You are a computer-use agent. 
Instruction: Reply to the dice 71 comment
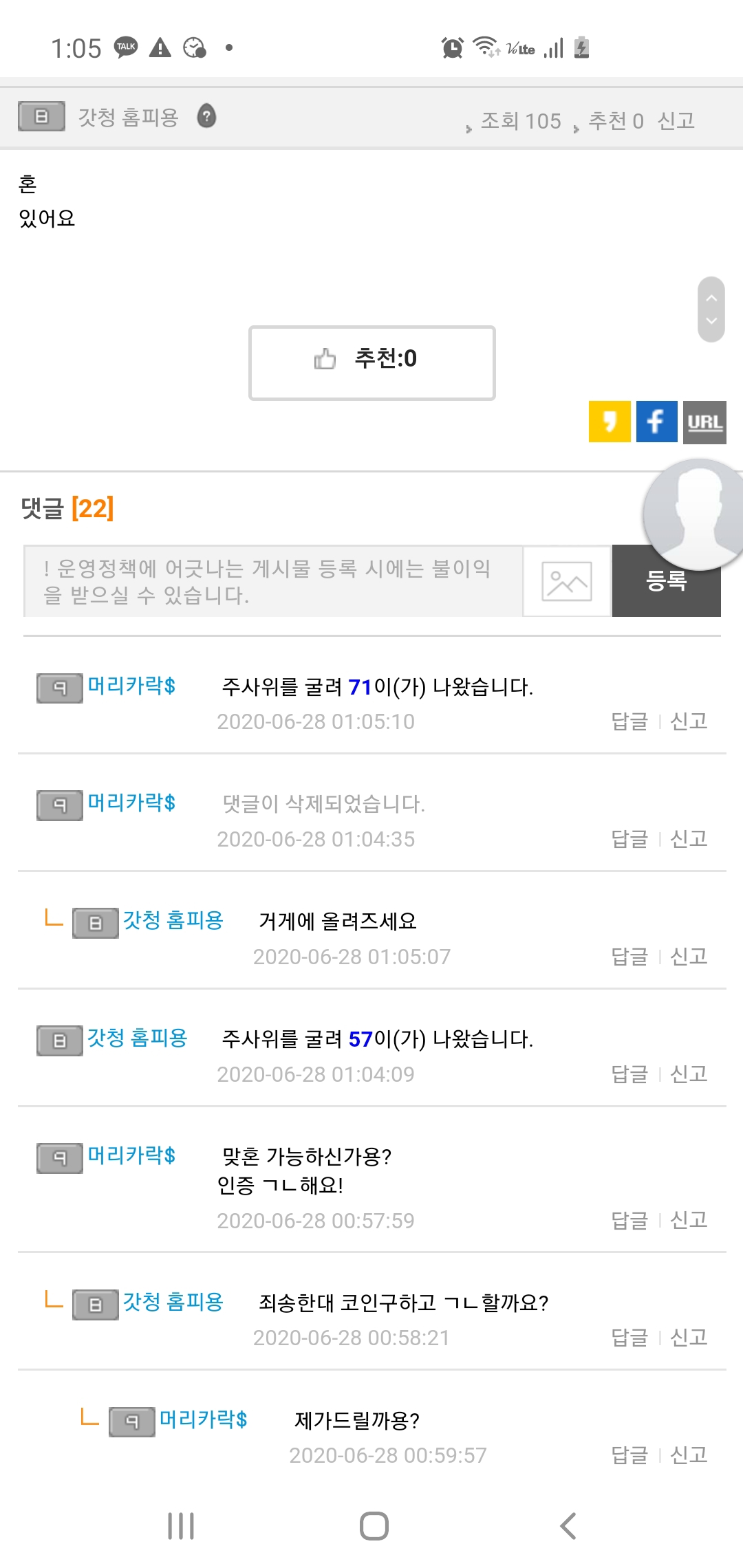click(x=629, y=721)
